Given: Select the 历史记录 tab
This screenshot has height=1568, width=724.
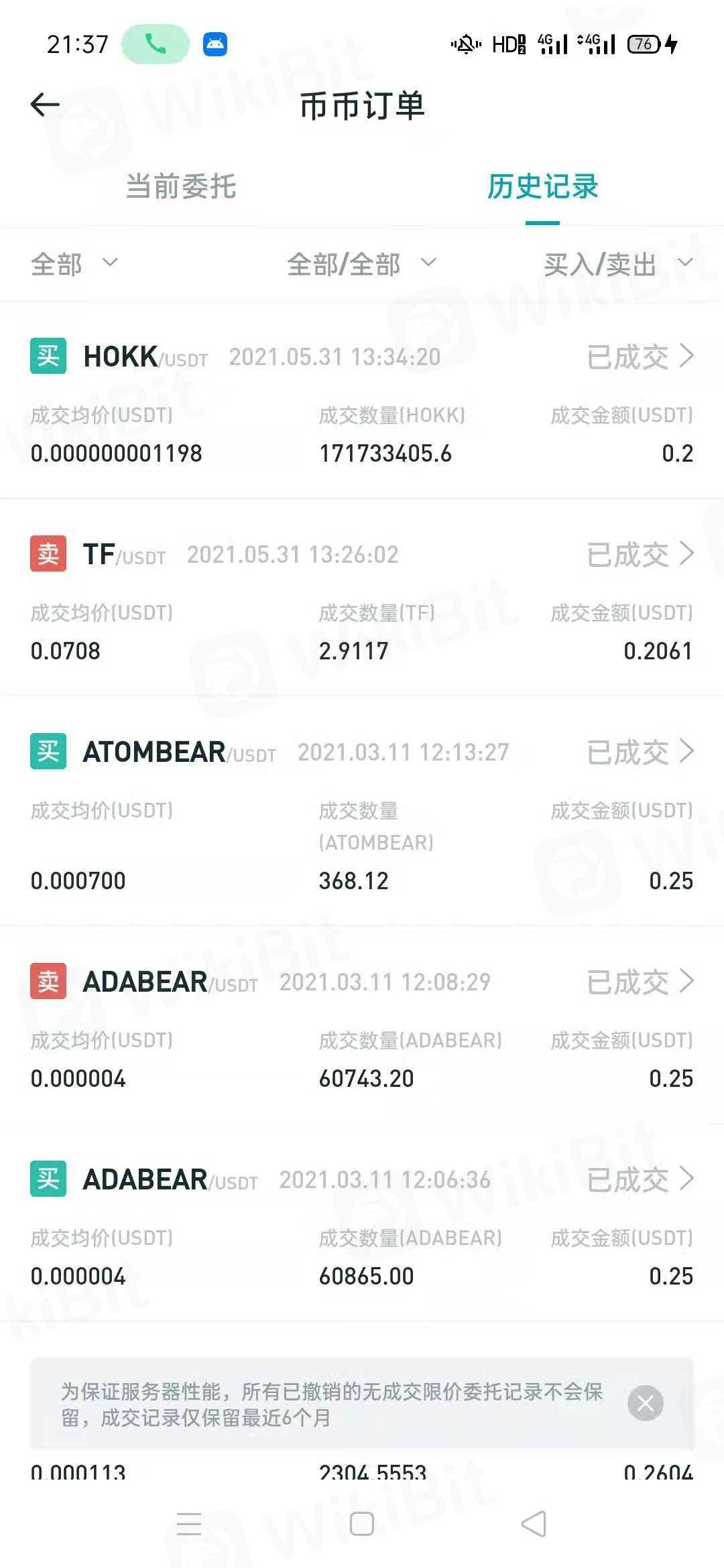Looking at the screenshot, I should pyautogui.click(x=542, y=186).
